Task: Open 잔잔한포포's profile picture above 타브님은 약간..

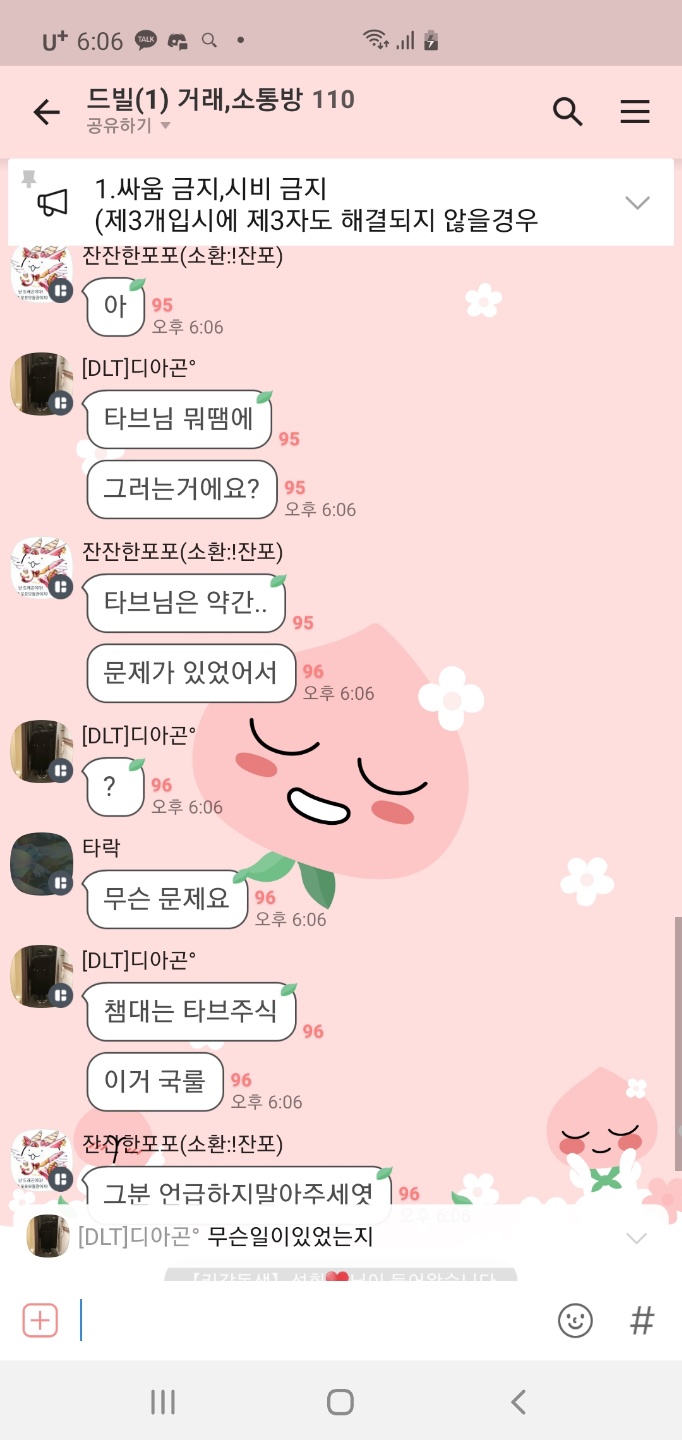Action: pos(41,569)
